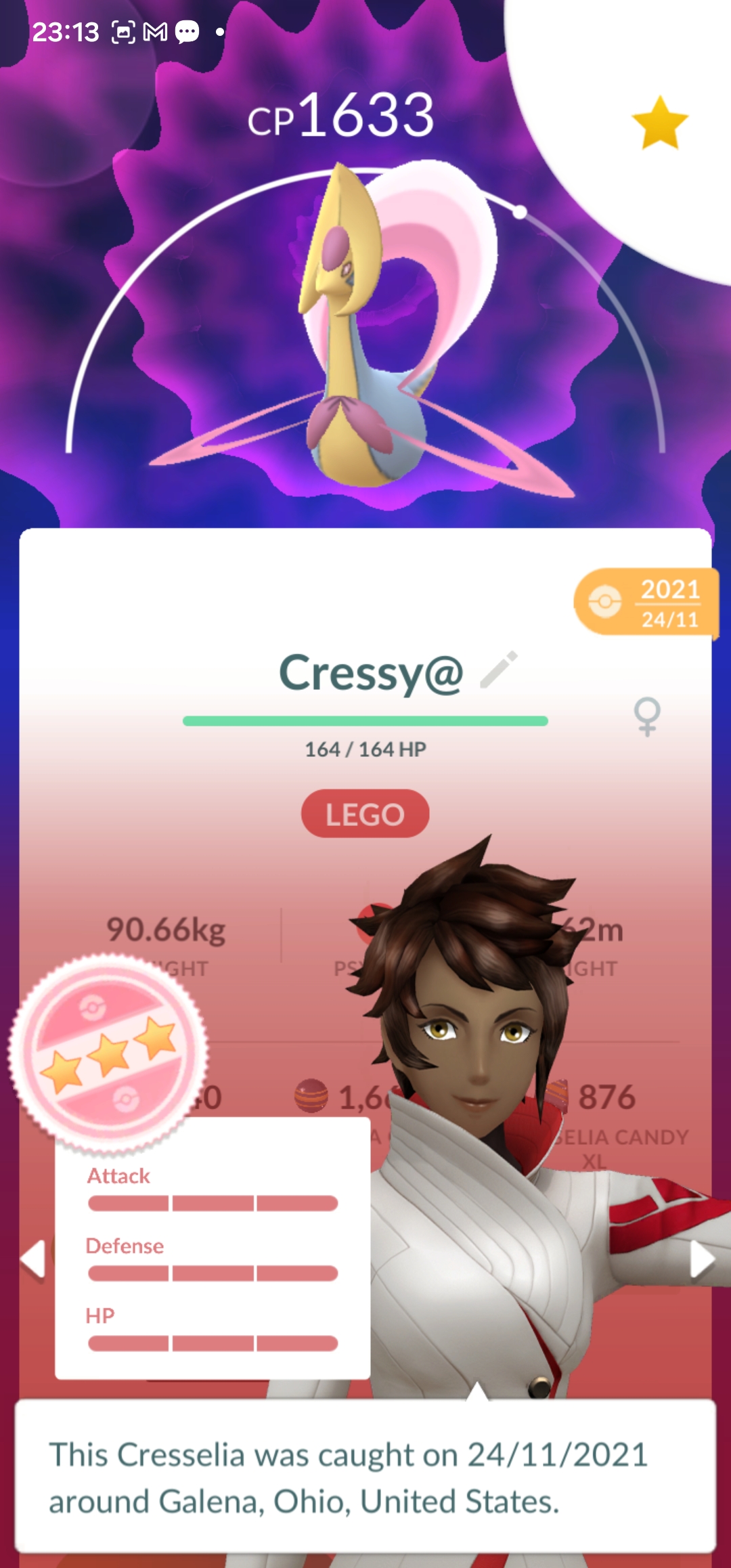
Task: Edit the nickname Cressy@ with pencil icon
Action: 499,670
